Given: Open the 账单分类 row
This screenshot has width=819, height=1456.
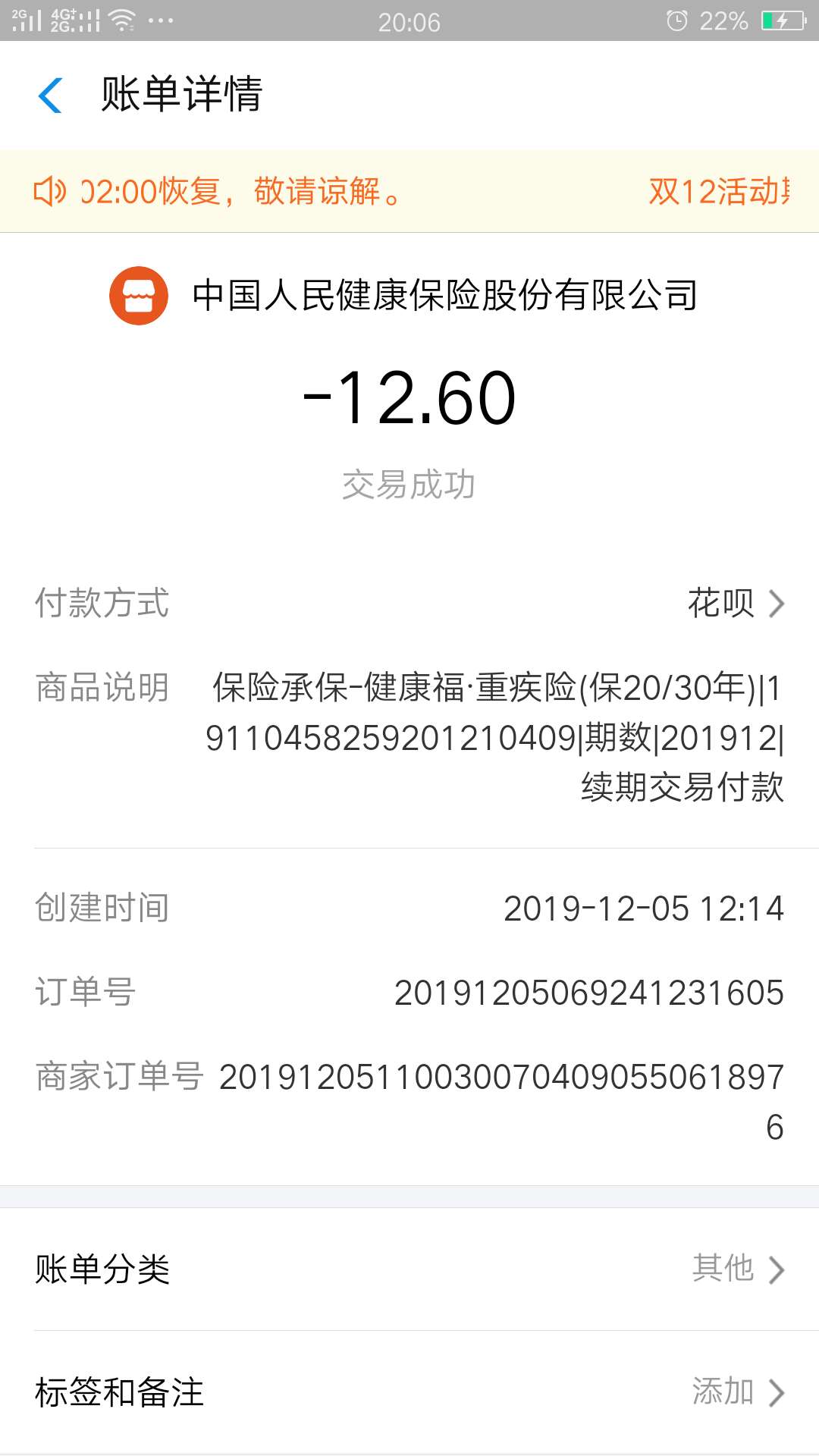Looking at the screenshot, I should (x=409, y=1269).
